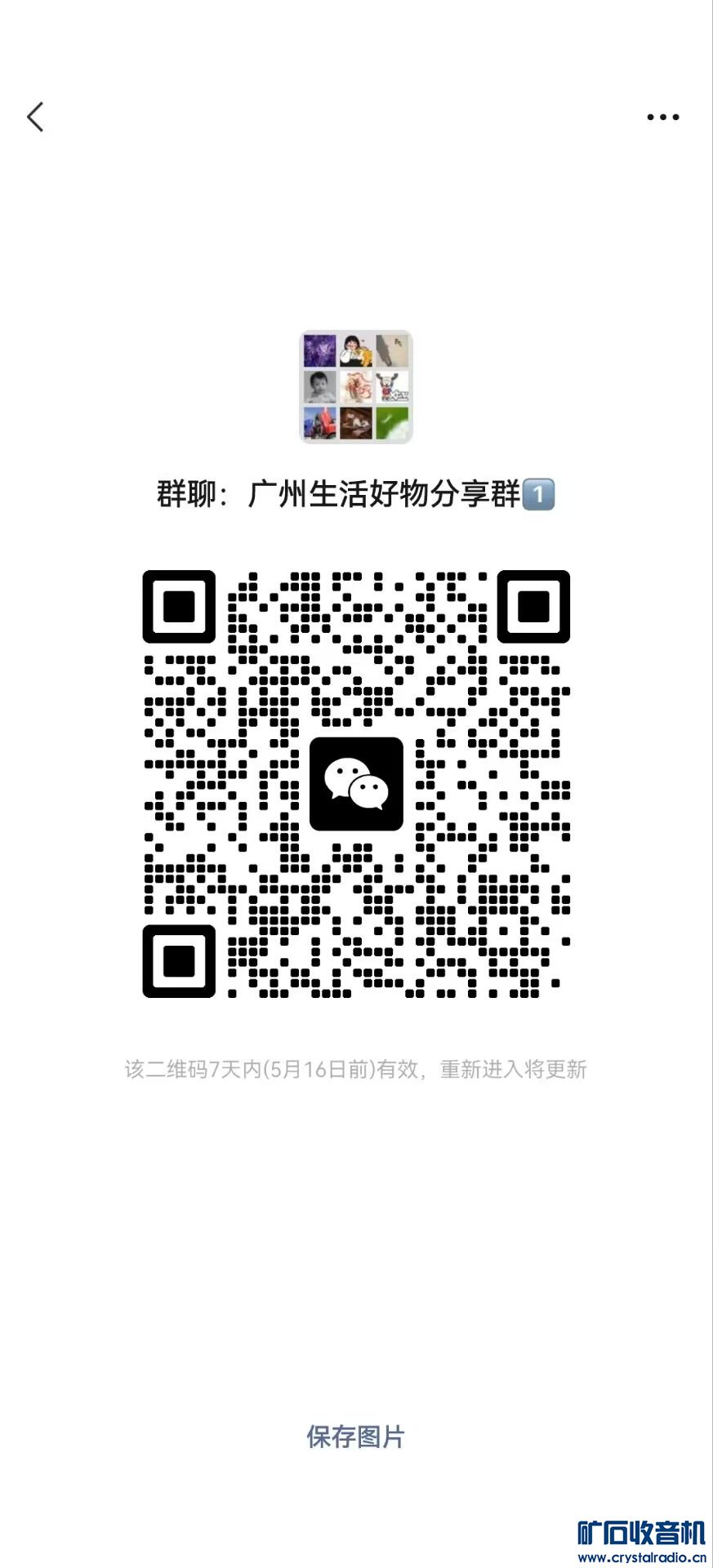Go back using the top-left arrow
This screenshot has width=713, height=1568.
coord(35,118)
